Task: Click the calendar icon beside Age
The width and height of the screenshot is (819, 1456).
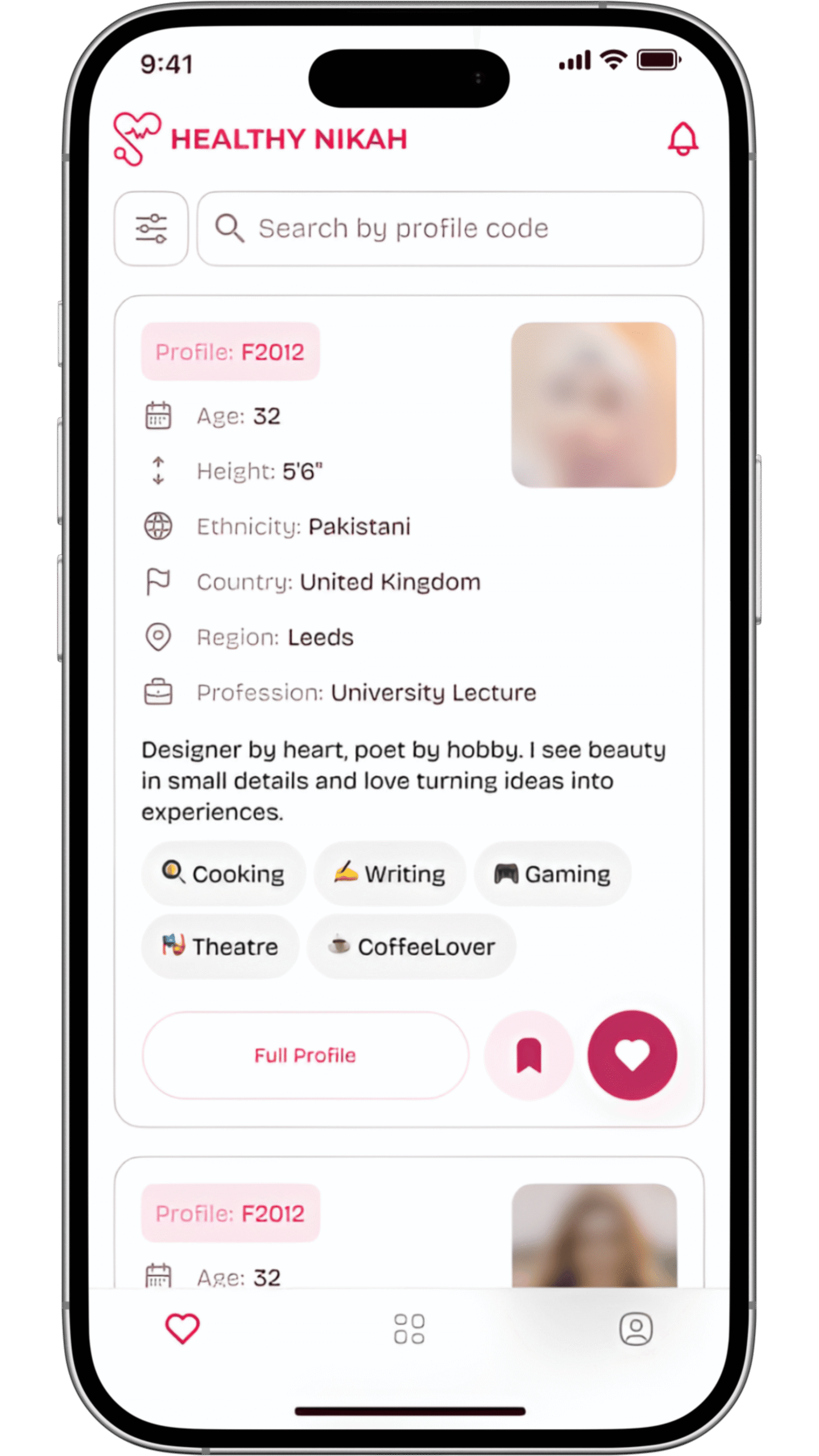Action: tap(158, 416)
